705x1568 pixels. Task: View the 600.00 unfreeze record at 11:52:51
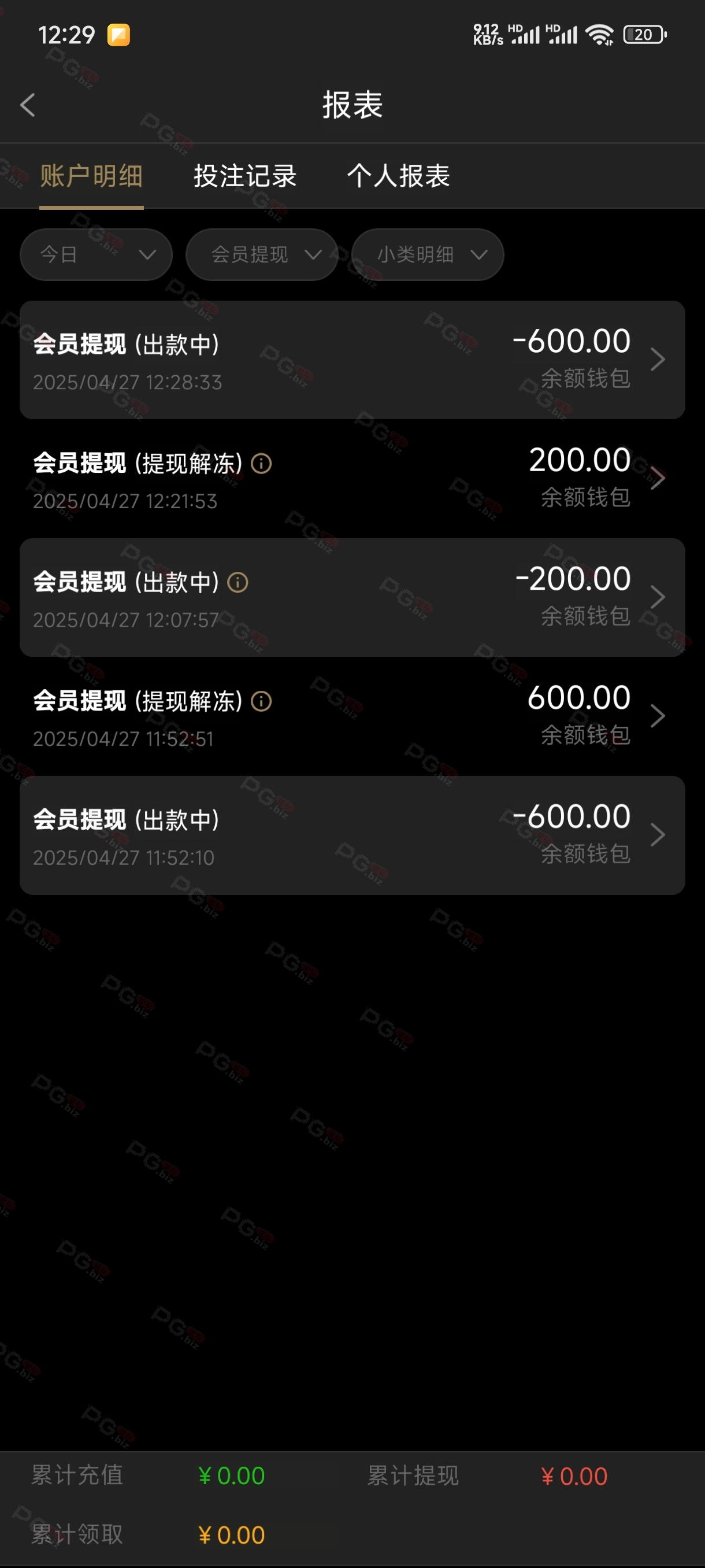pyautogui.click(x=352, y=716)
